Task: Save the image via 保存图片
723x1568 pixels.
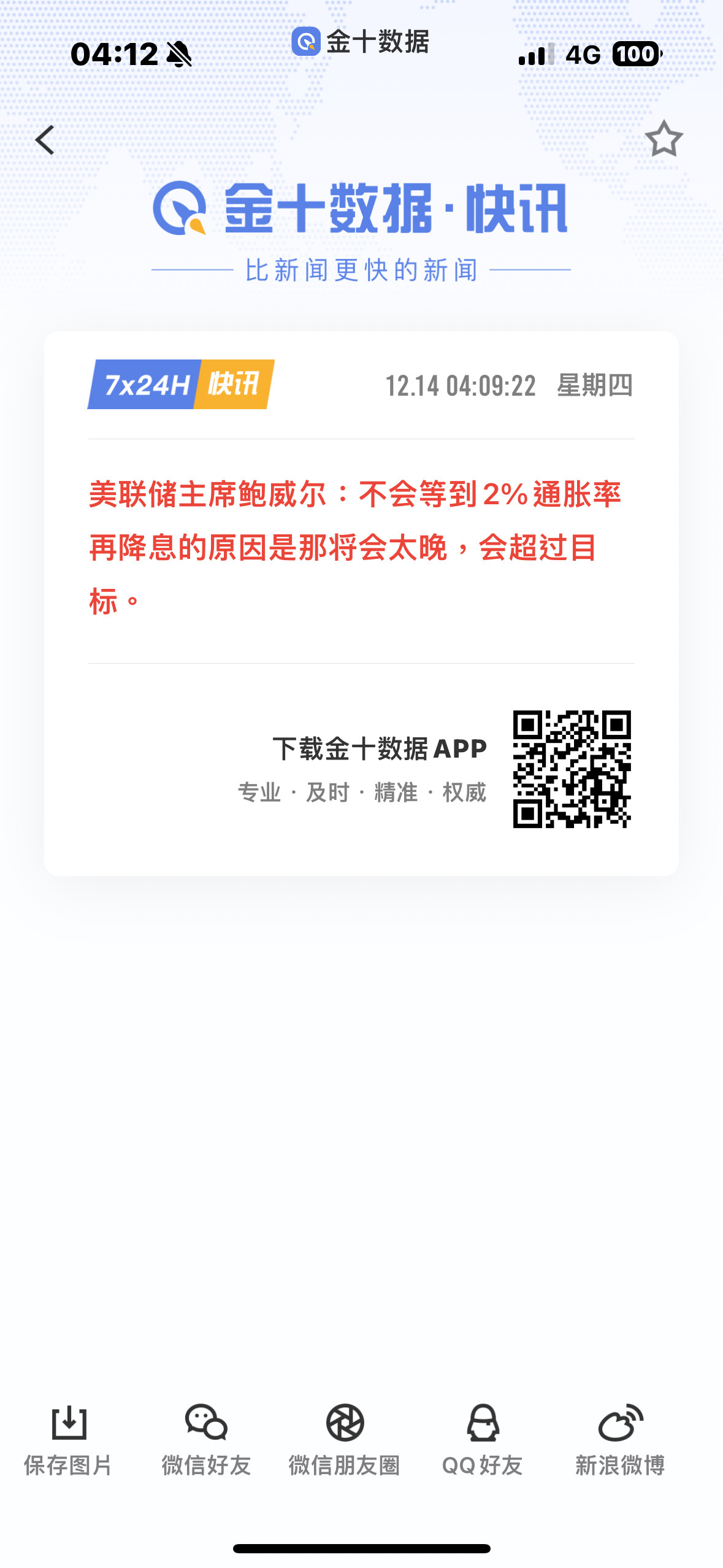Action: (x=68, y=1439)
